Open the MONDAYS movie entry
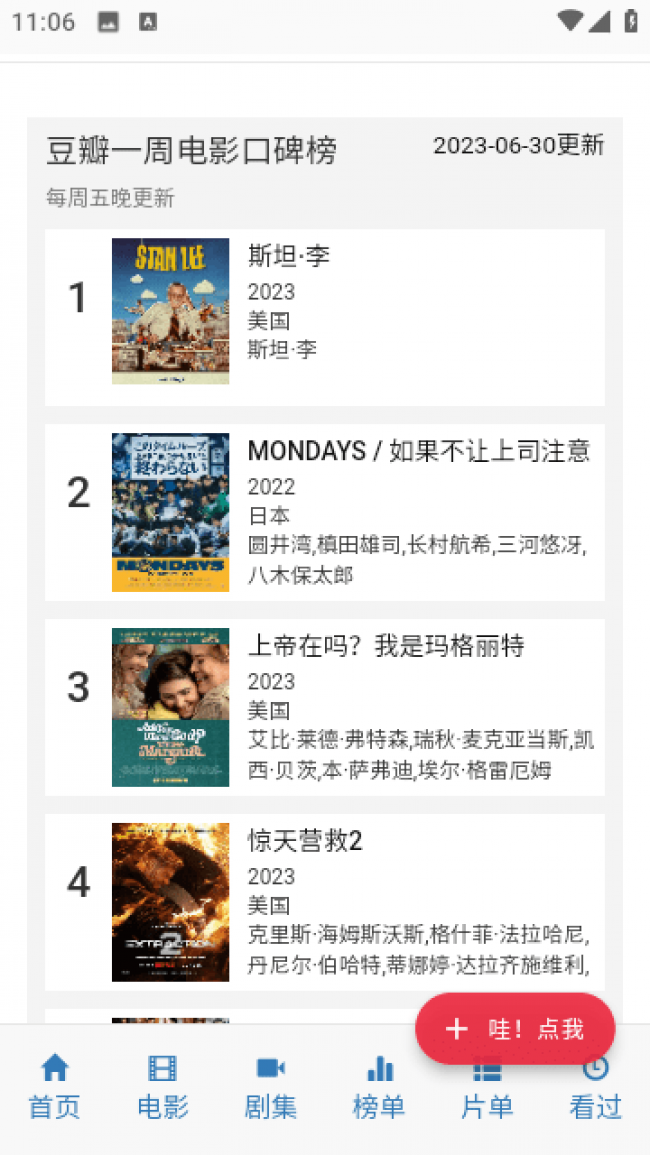650x1155 pixels. [325, 511]
